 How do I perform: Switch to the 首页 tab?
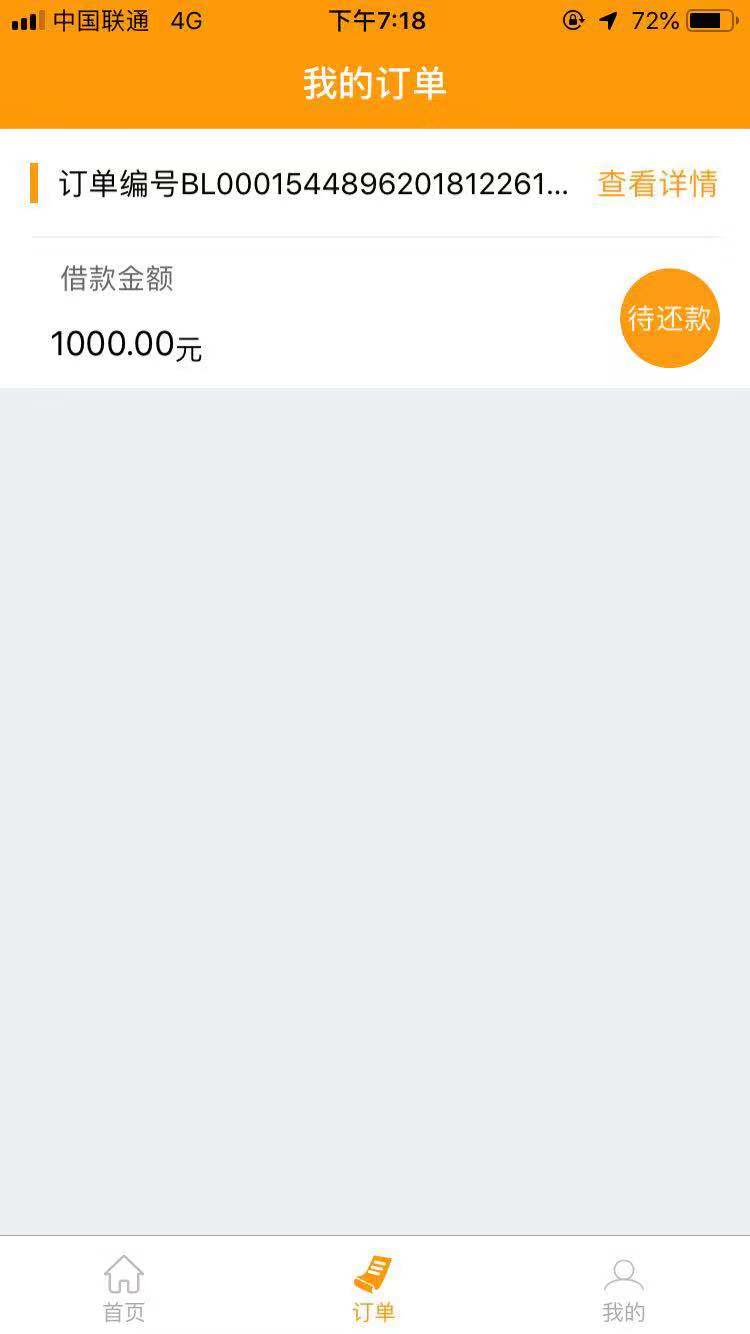click(x=124, y=1289)
